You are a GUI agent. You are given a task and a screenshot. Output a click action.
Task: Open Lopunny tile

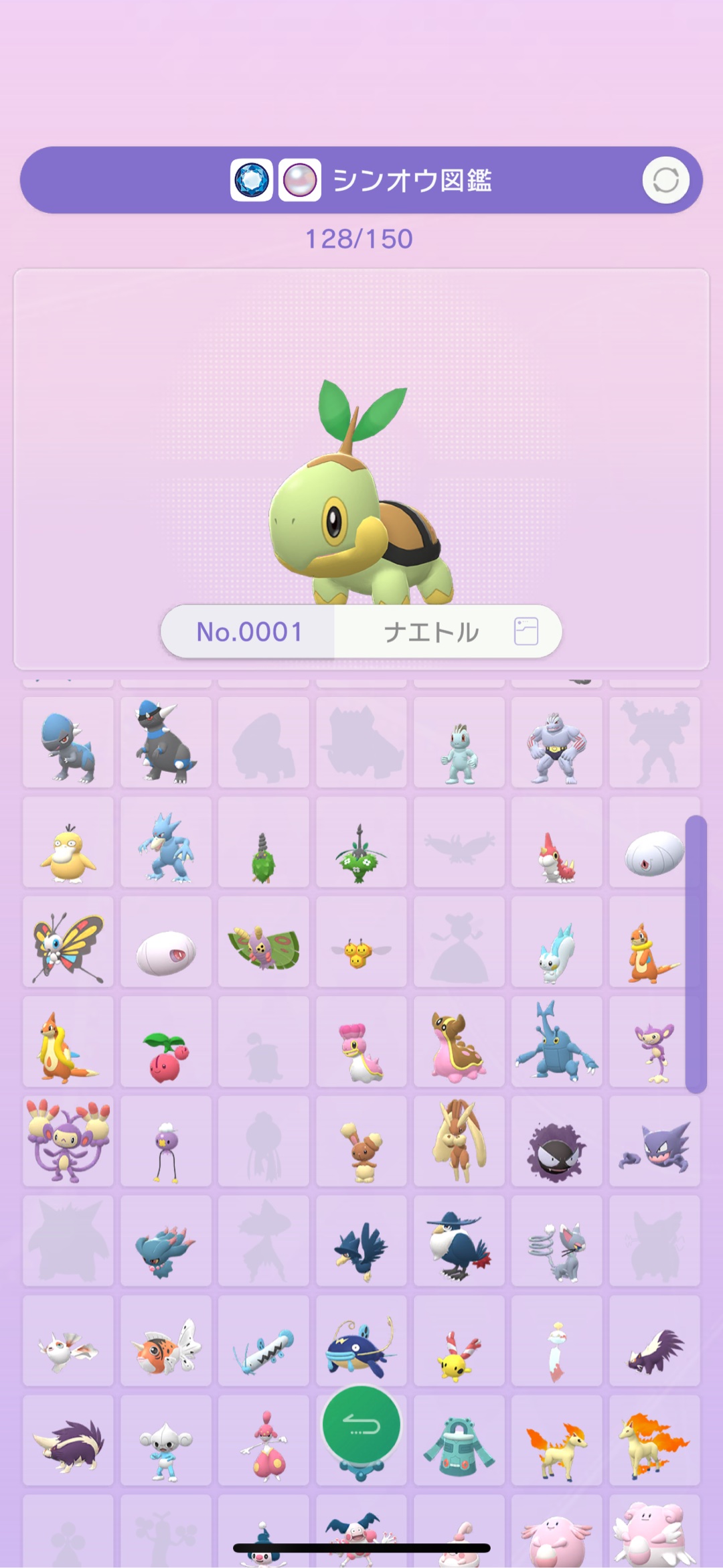tap(459, 1142)
